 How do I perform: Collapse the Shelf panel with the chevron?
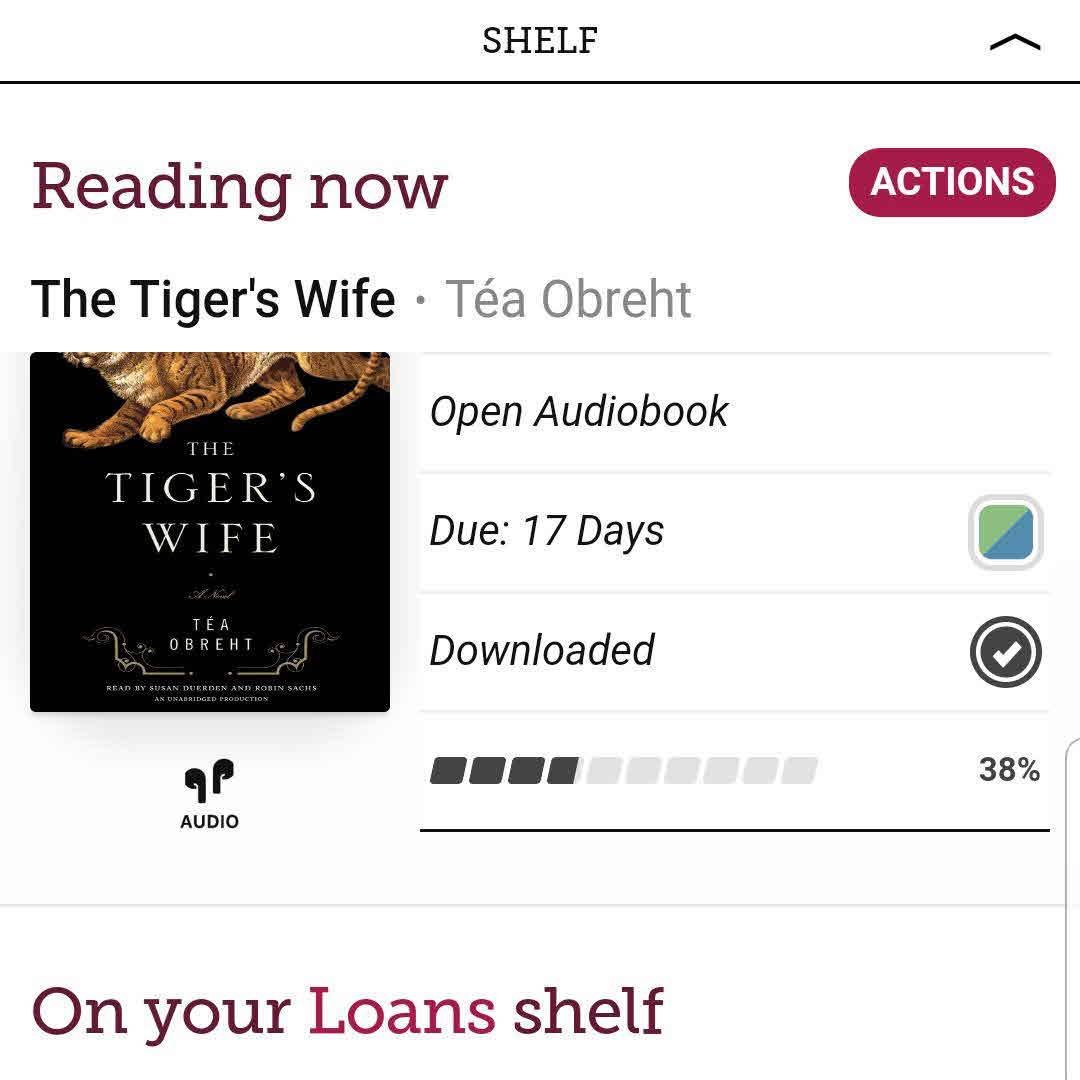pos(1014,42)
